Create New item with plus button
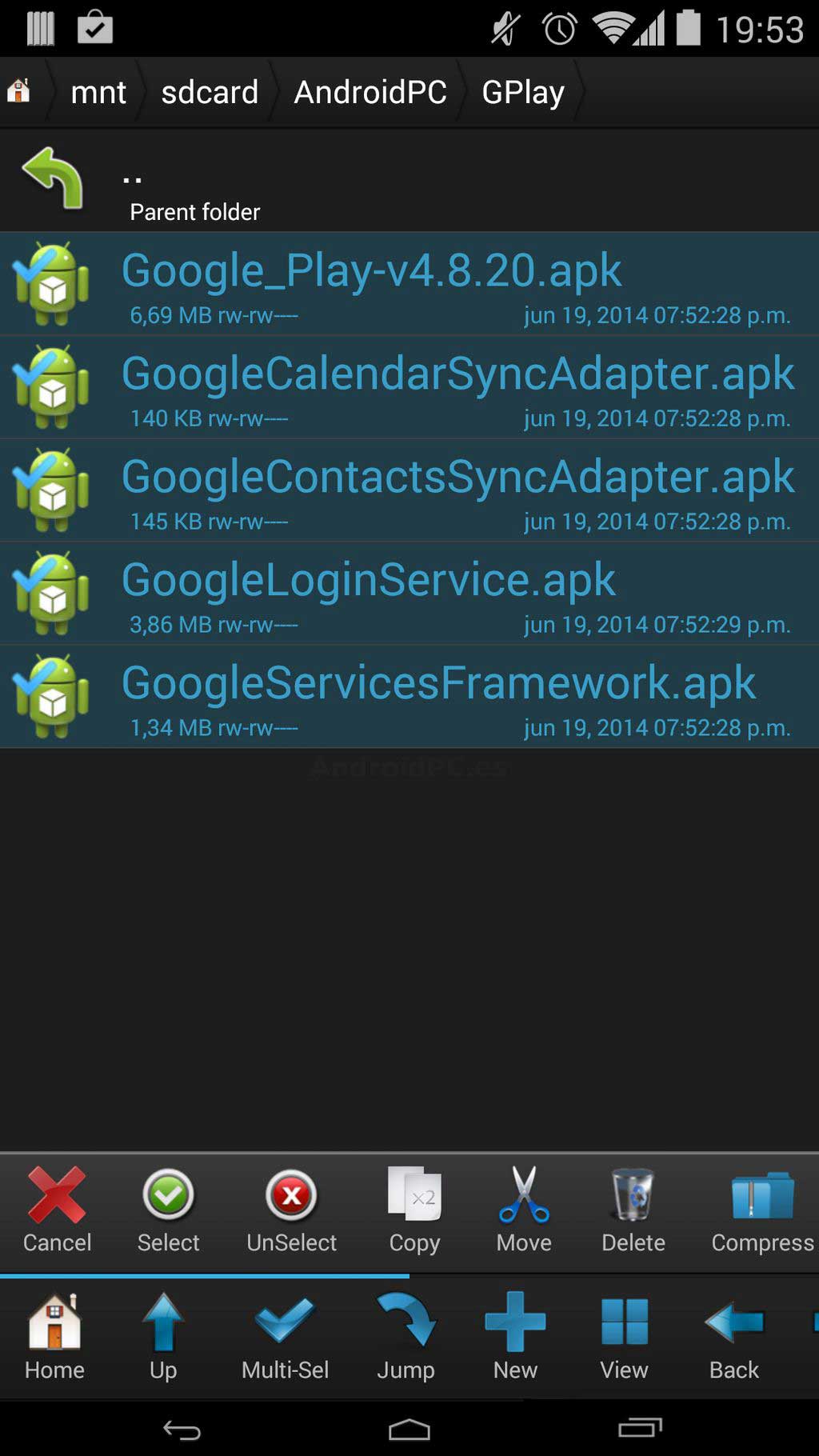Viewport: 819px width, 1456px height. [515, 1337]
